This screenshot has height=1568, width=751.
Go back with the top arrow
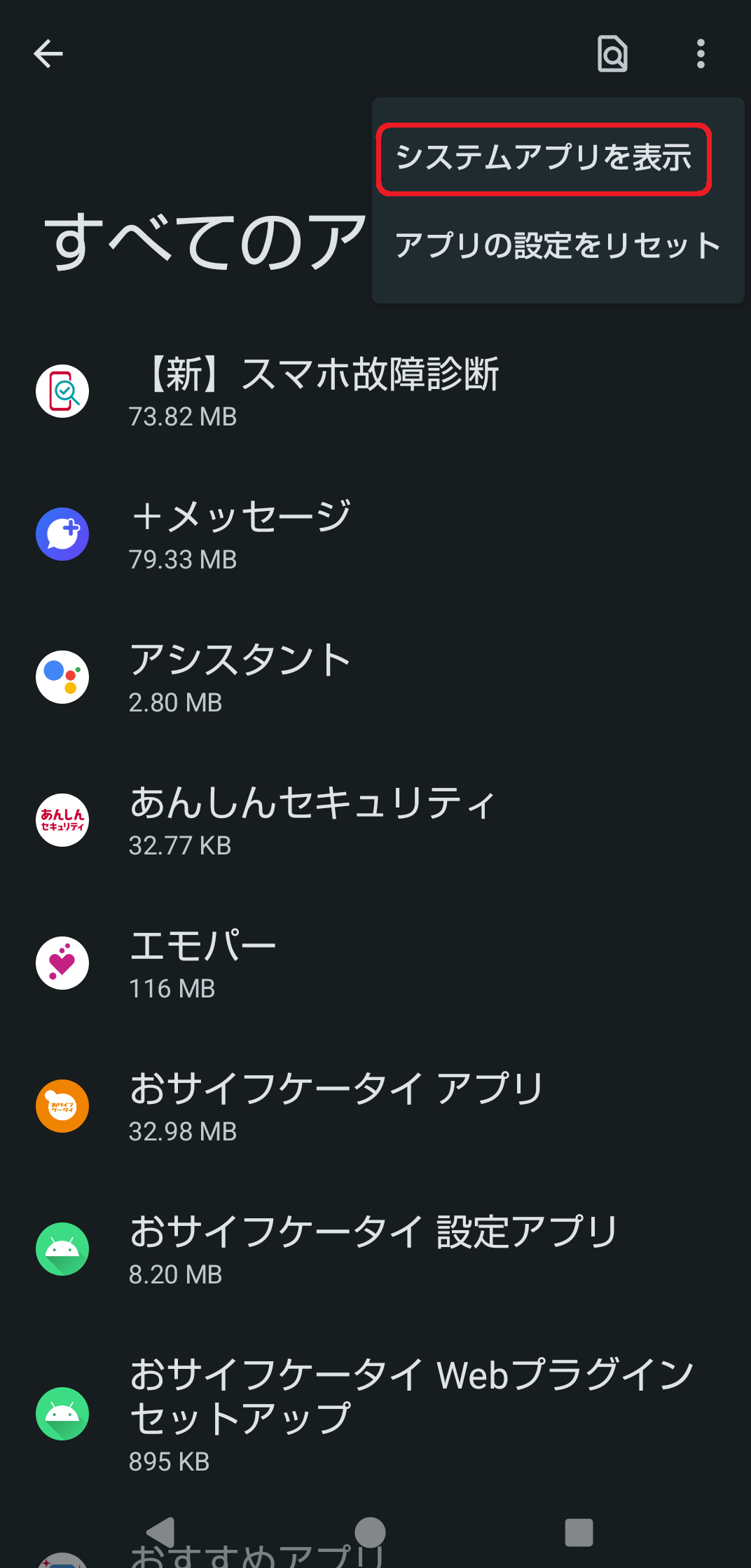tap(48, 54)
